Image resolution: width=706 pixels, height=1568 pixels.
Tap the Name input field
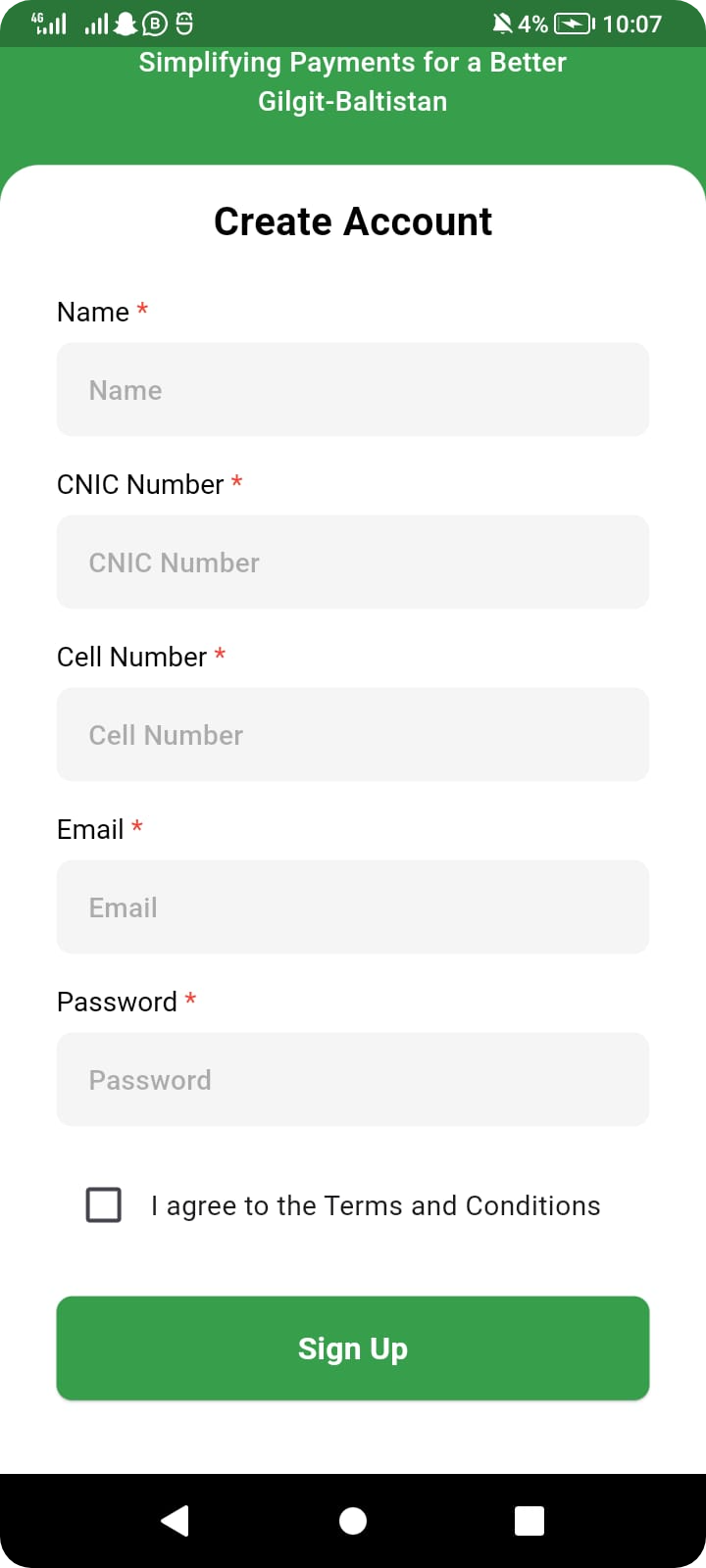[x=353, y=389]
